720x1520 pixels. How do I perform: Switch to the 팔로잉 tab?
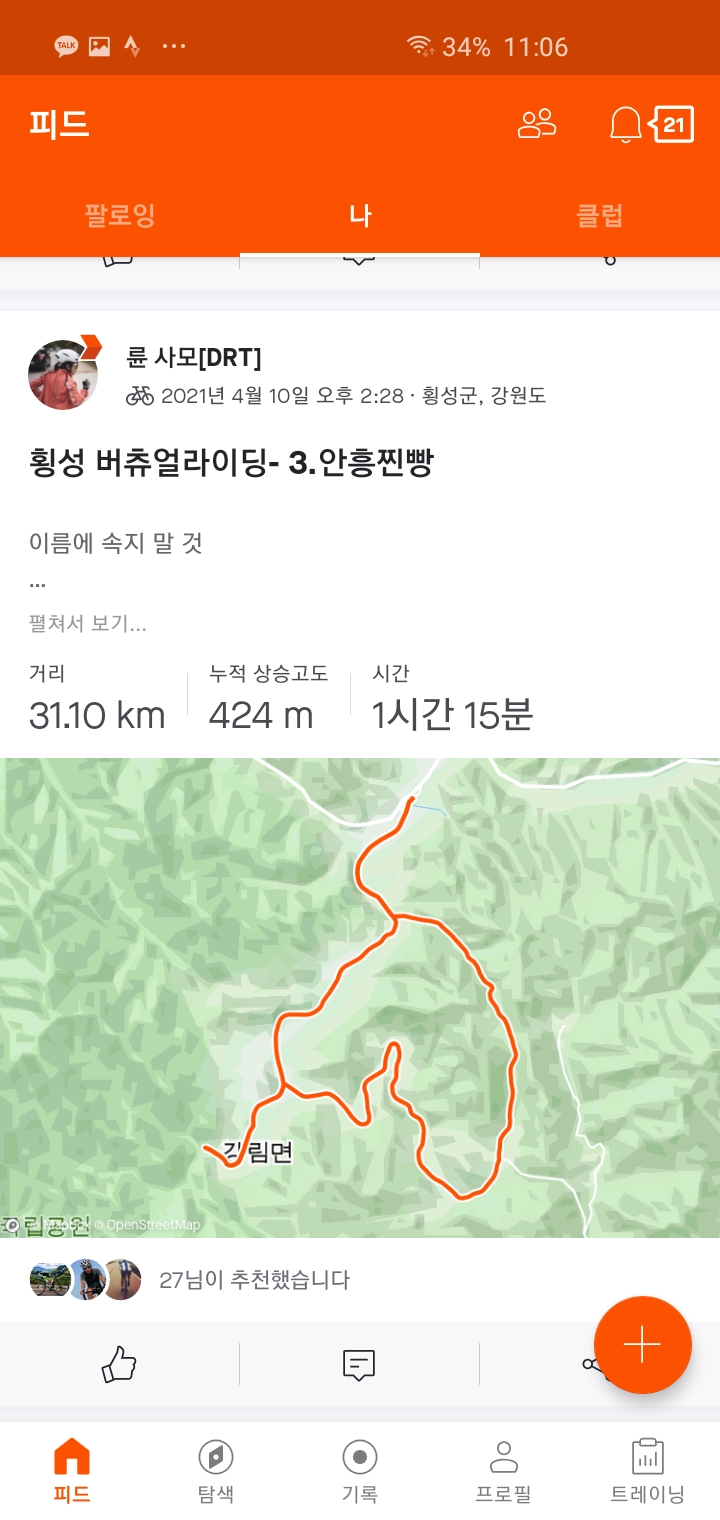click(x=119, y=216)
